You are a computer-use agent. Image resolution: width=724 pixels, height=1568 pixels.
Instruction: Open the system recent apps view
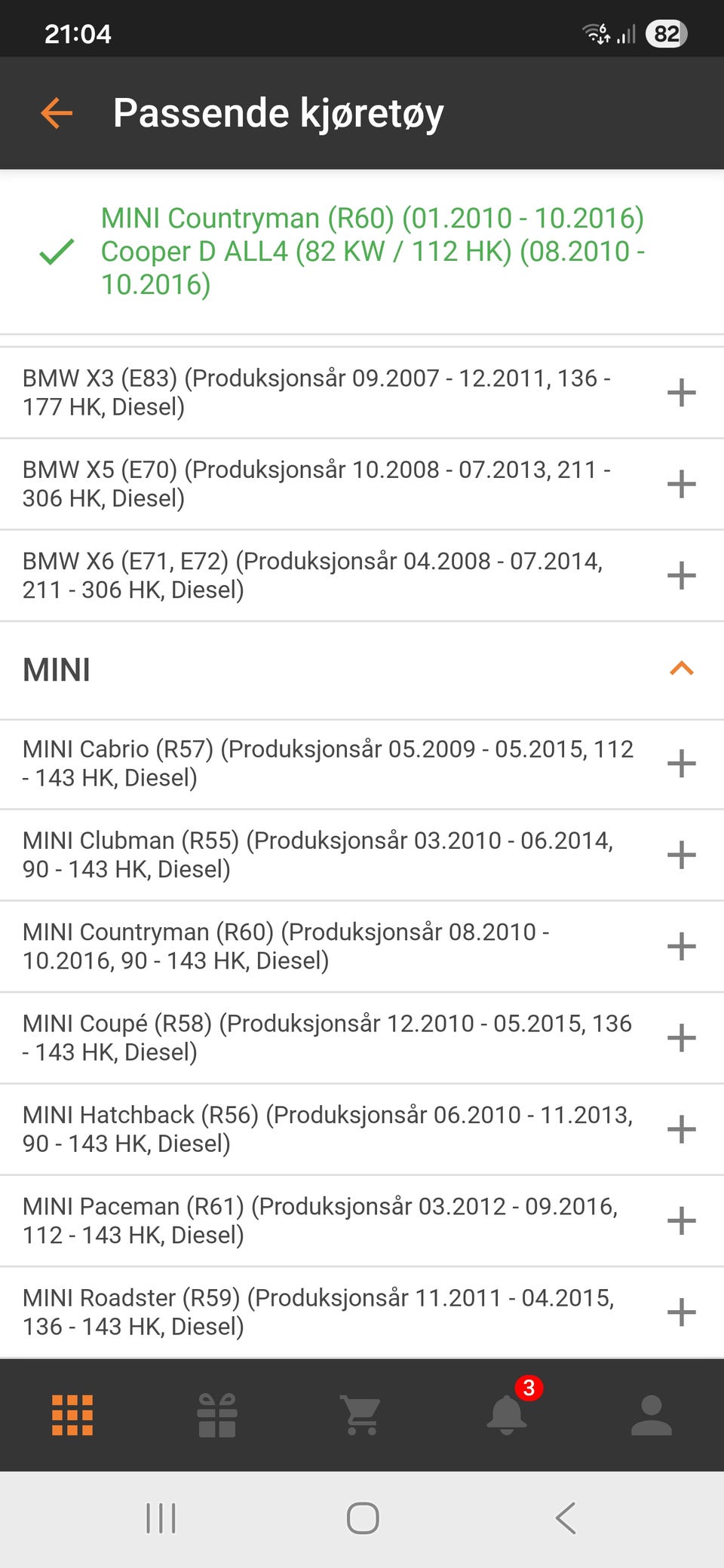pos(161,1517)
